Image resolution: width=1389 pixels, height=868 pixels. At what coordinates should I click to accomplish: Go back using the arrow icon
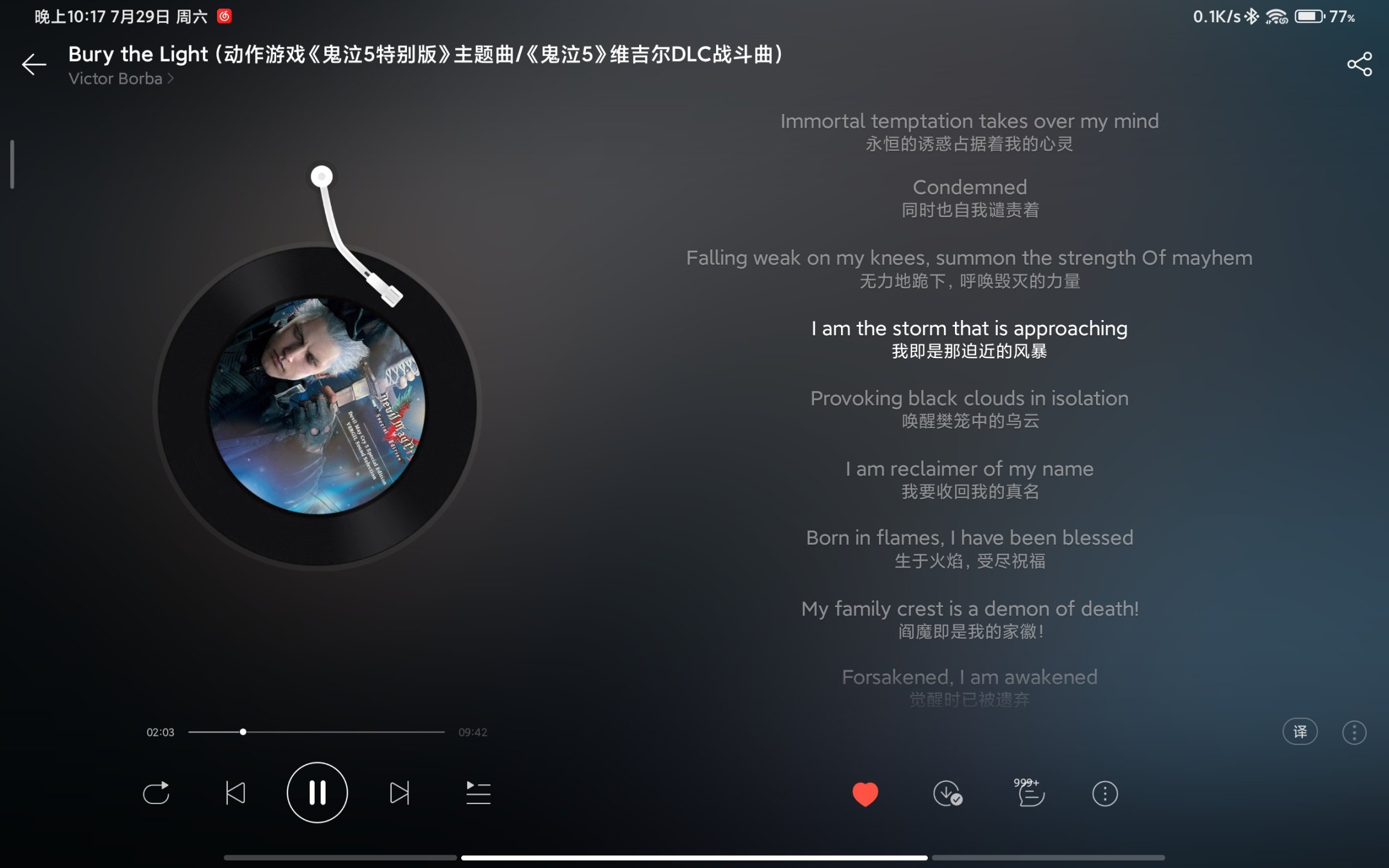pyautogui.click(x=34, y=64)
